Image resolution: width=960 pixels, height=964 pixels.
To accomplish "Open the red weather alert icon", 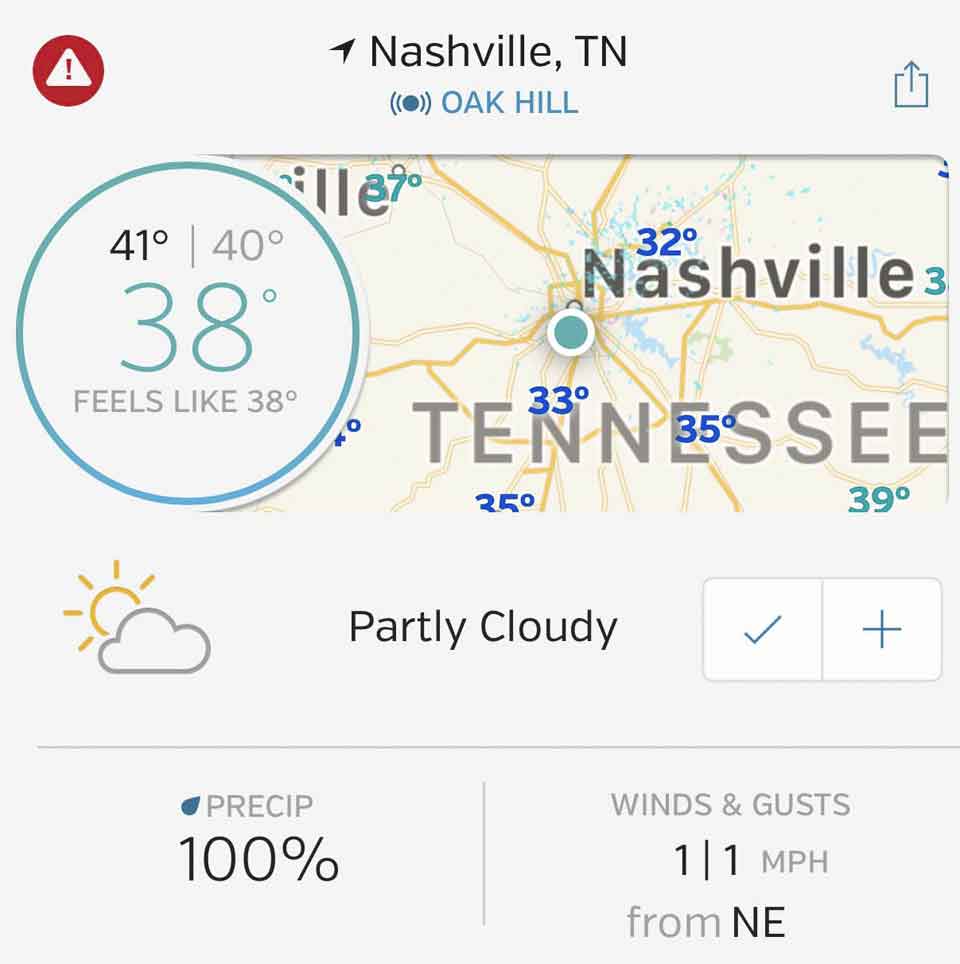I will point(68,69).
